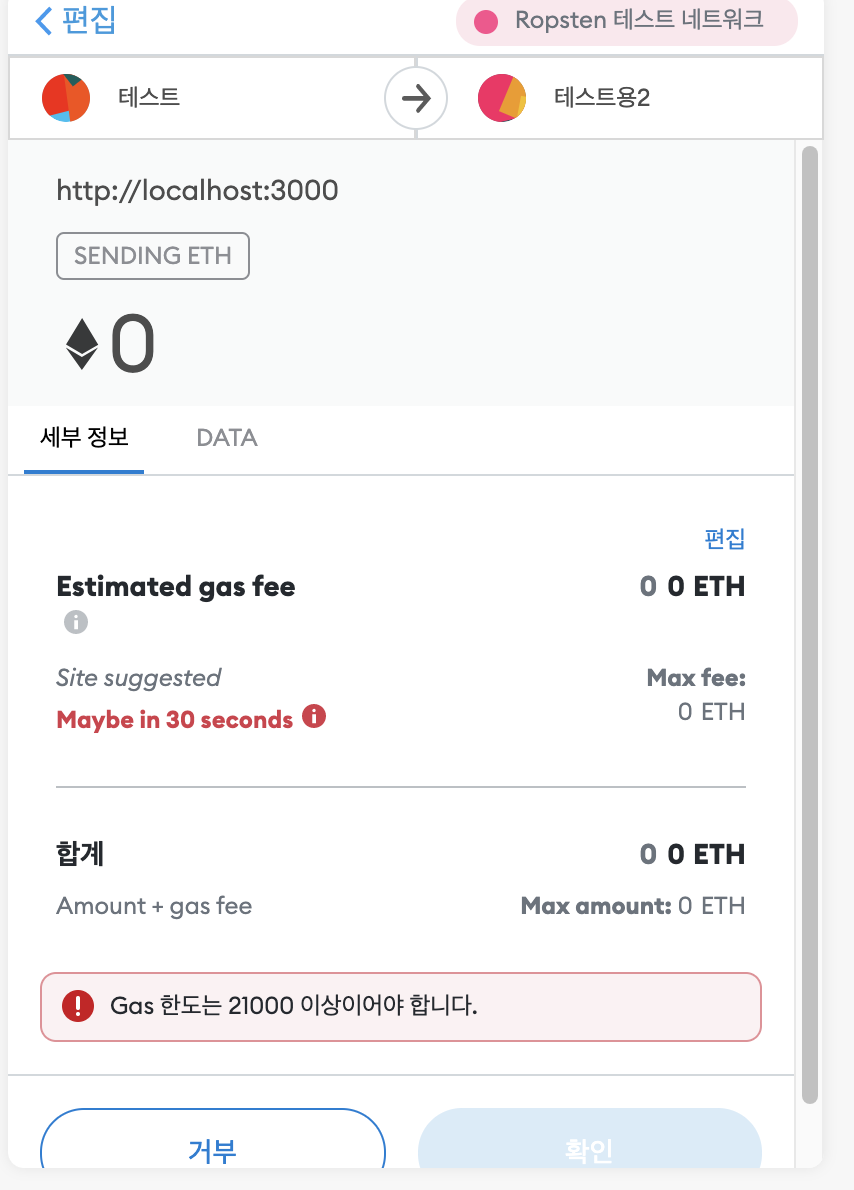Open the Ropsten 테스트 네트워크 network chip
The image size is (854, 1190).
click(x=626, y=21)
